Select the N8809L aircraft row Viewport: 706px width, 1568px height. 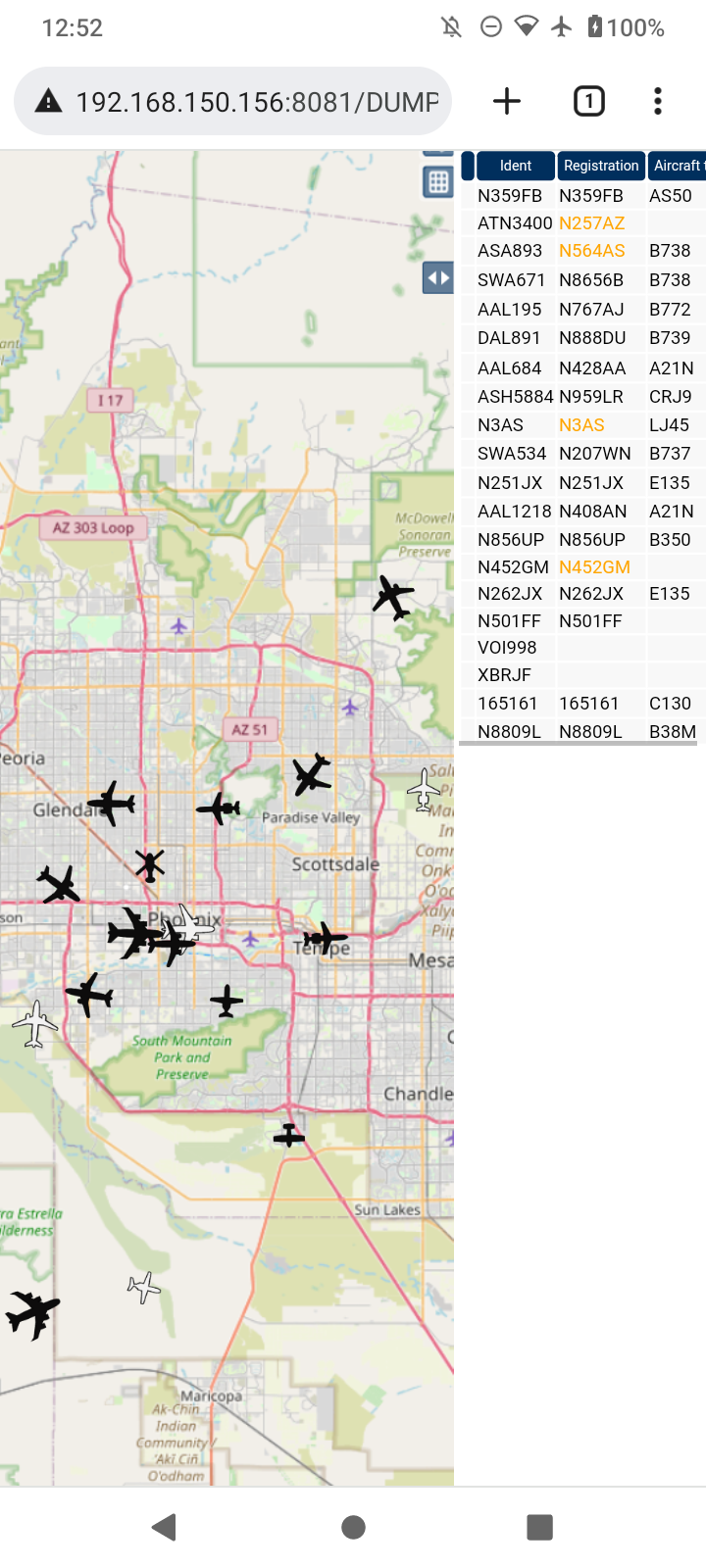coord(583,731)
